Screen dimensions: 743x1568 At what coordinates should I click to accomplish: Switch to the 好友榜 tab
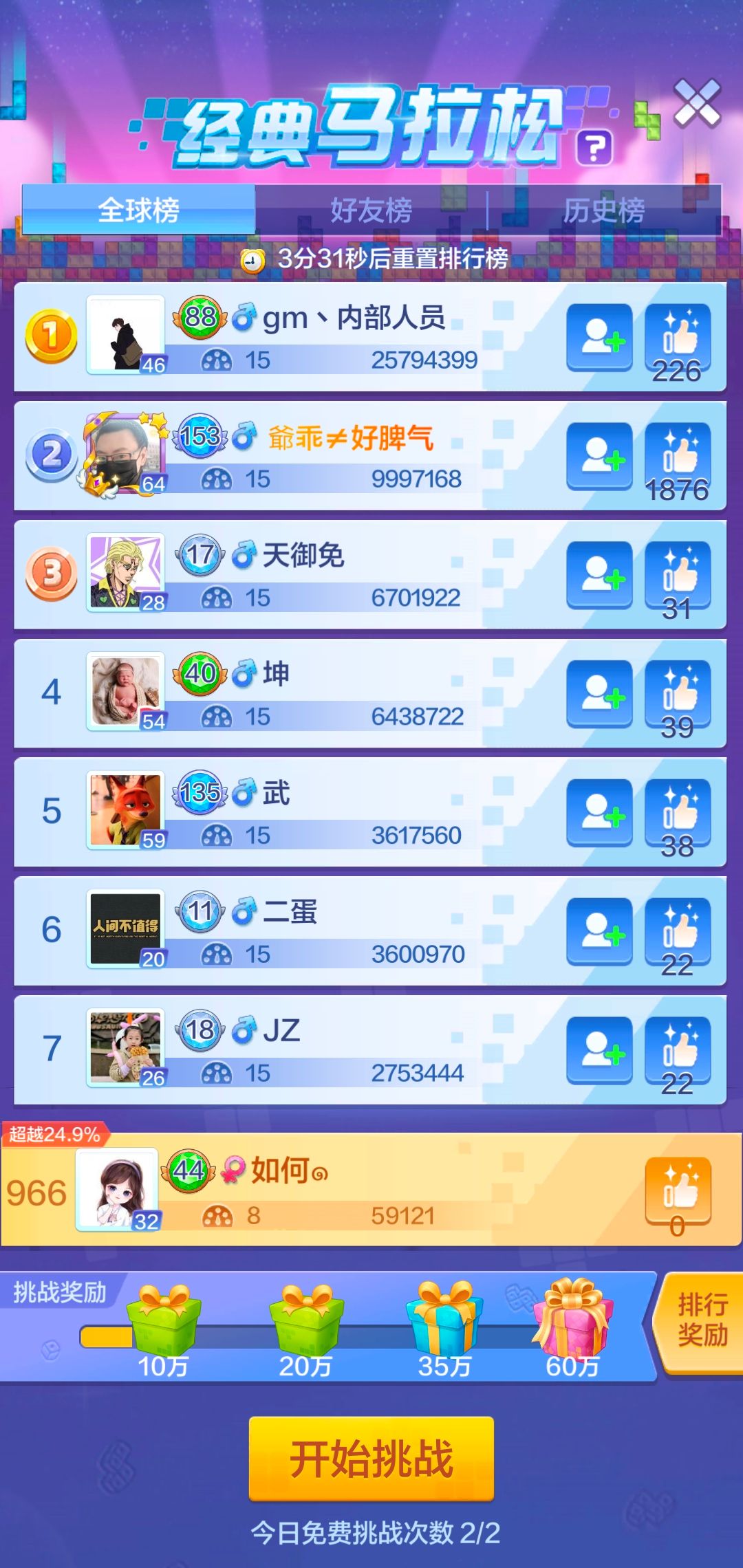pyautogui.click(x=371, y=210)
